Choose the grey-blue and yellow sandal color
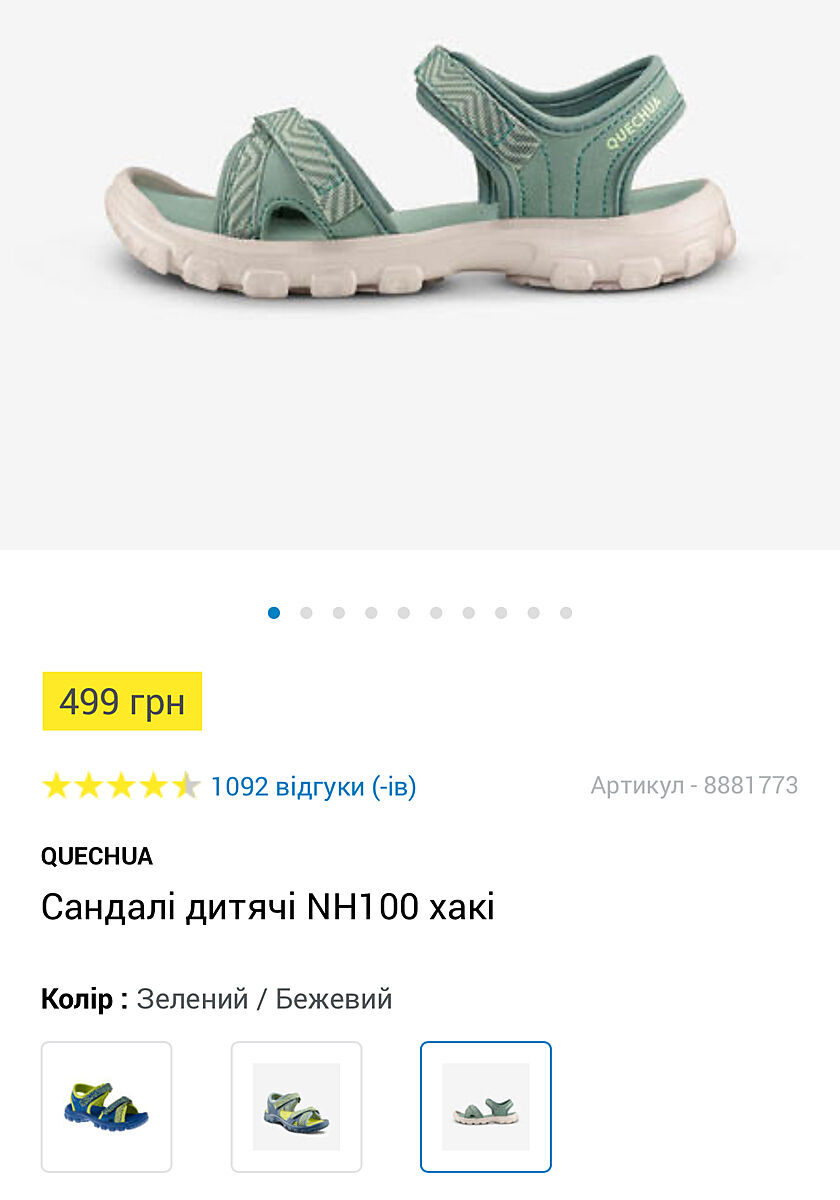 [296, 1106]
